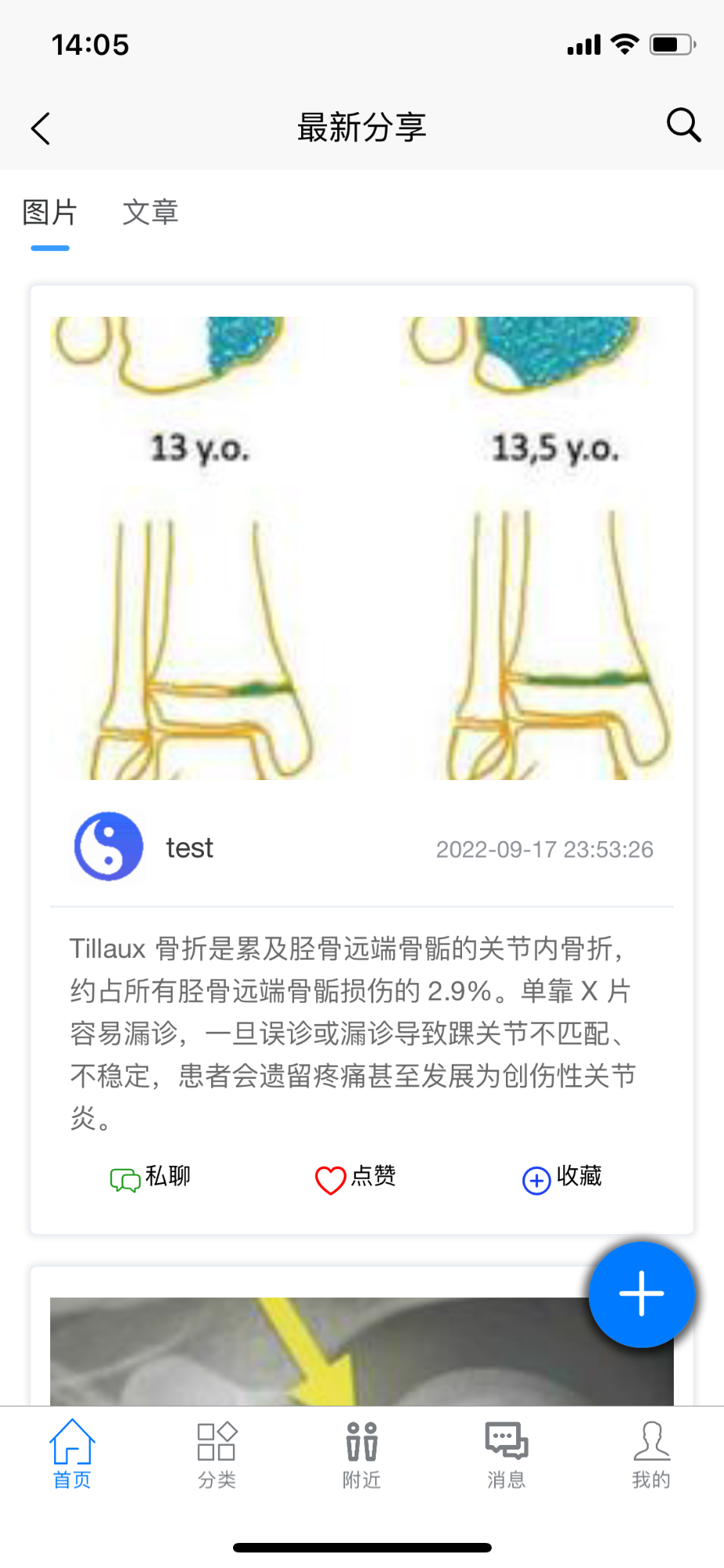
Task: Switch to the 附近 nearby tab
Action: 362,1454
